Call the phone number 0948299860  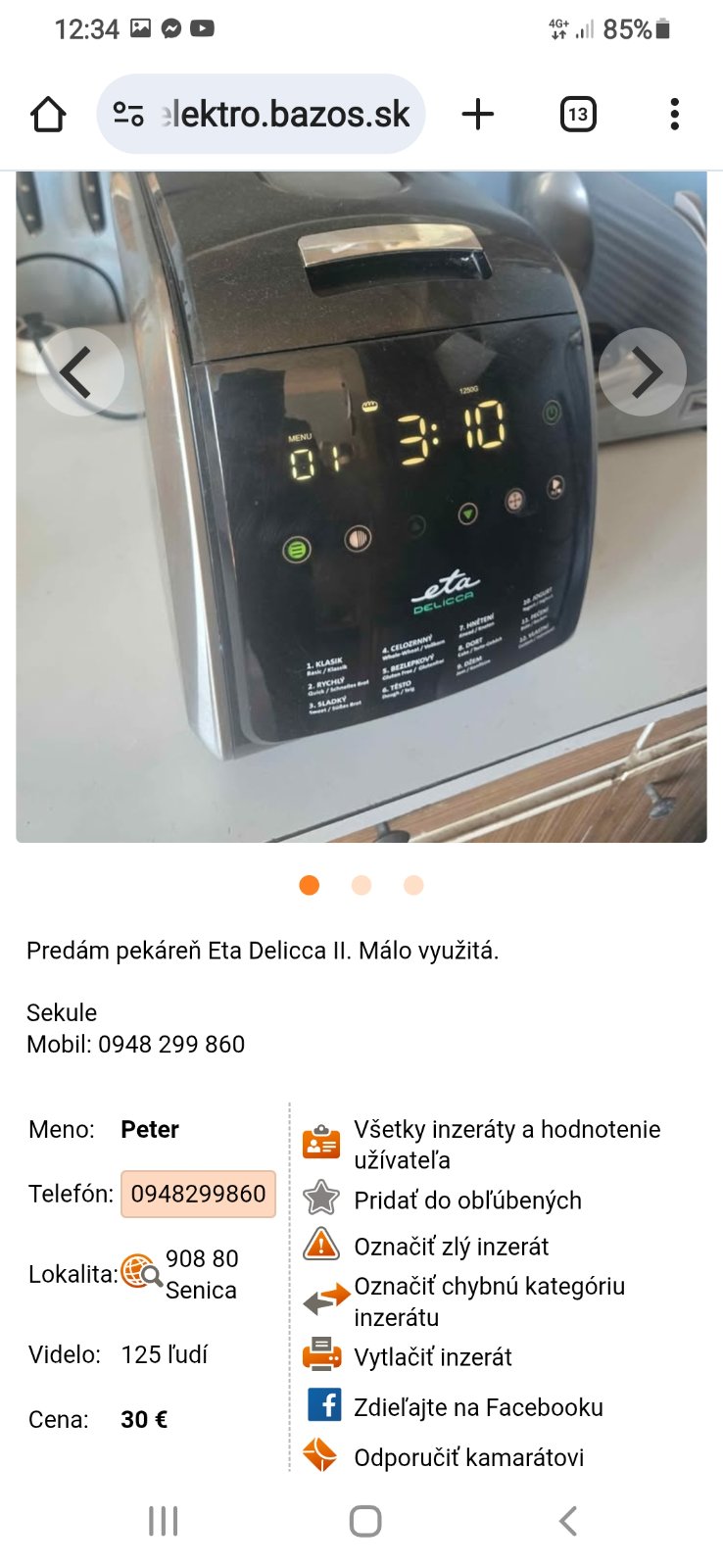click(198, 1194)
